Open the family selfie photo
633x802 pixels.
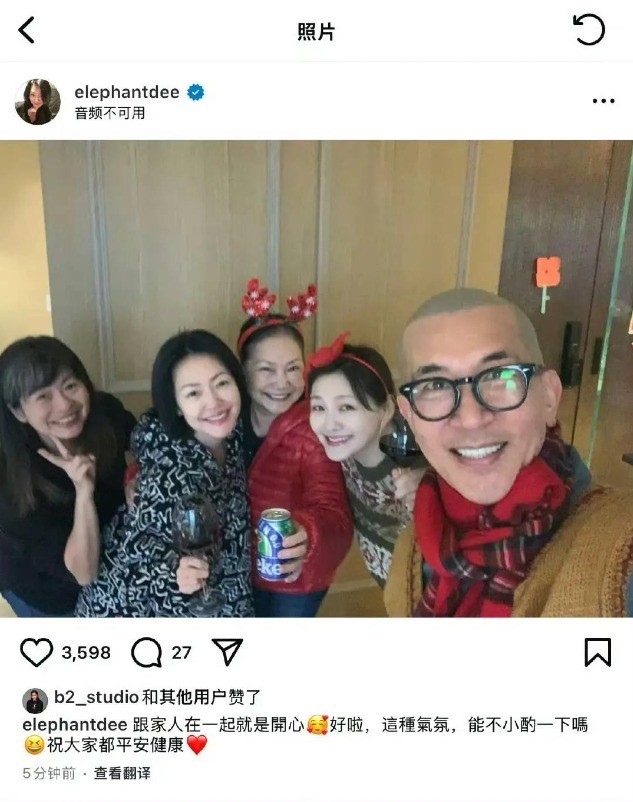click(x=316, y=378)
